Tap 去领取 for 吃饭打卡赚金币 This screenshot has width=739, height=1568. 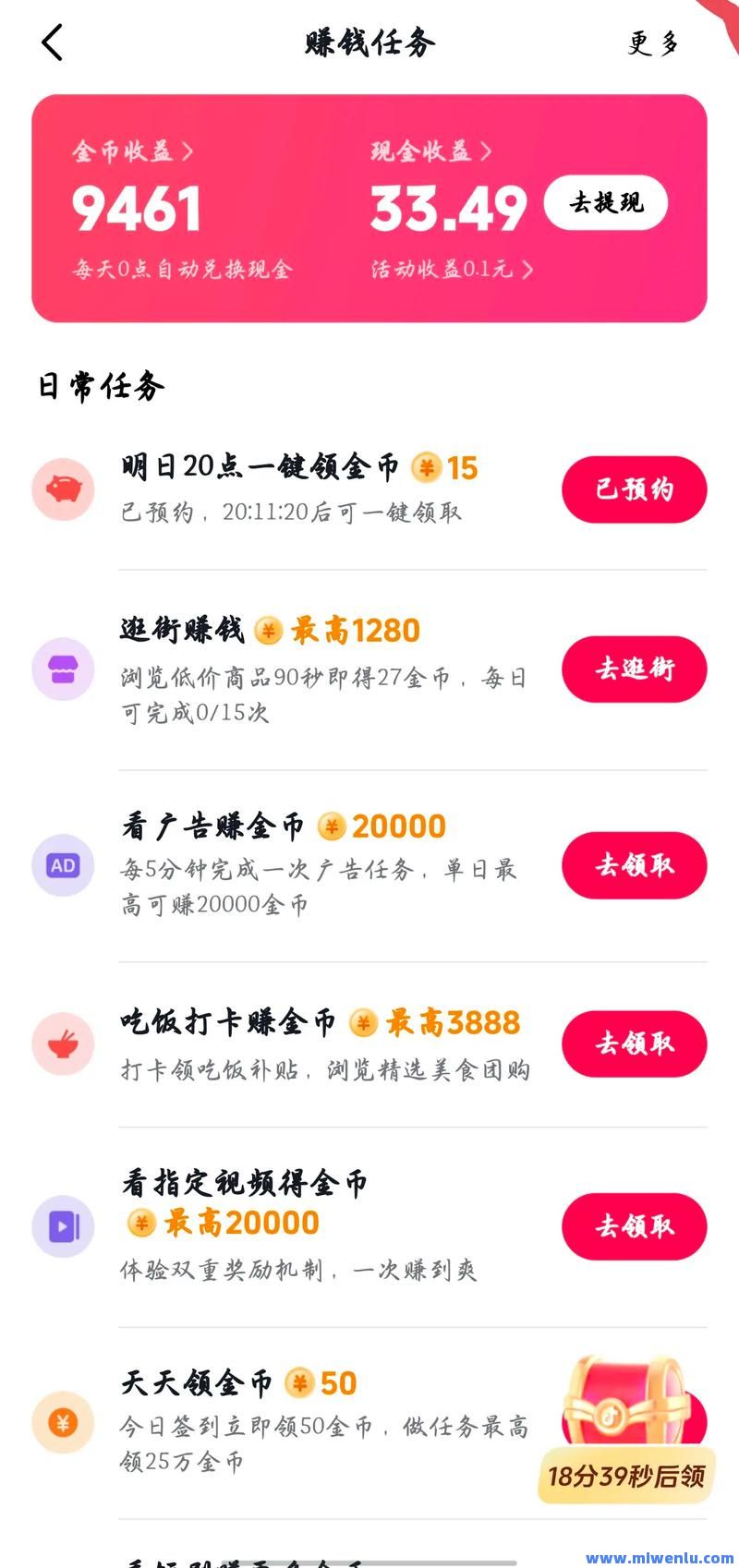tap(634, 1043)
